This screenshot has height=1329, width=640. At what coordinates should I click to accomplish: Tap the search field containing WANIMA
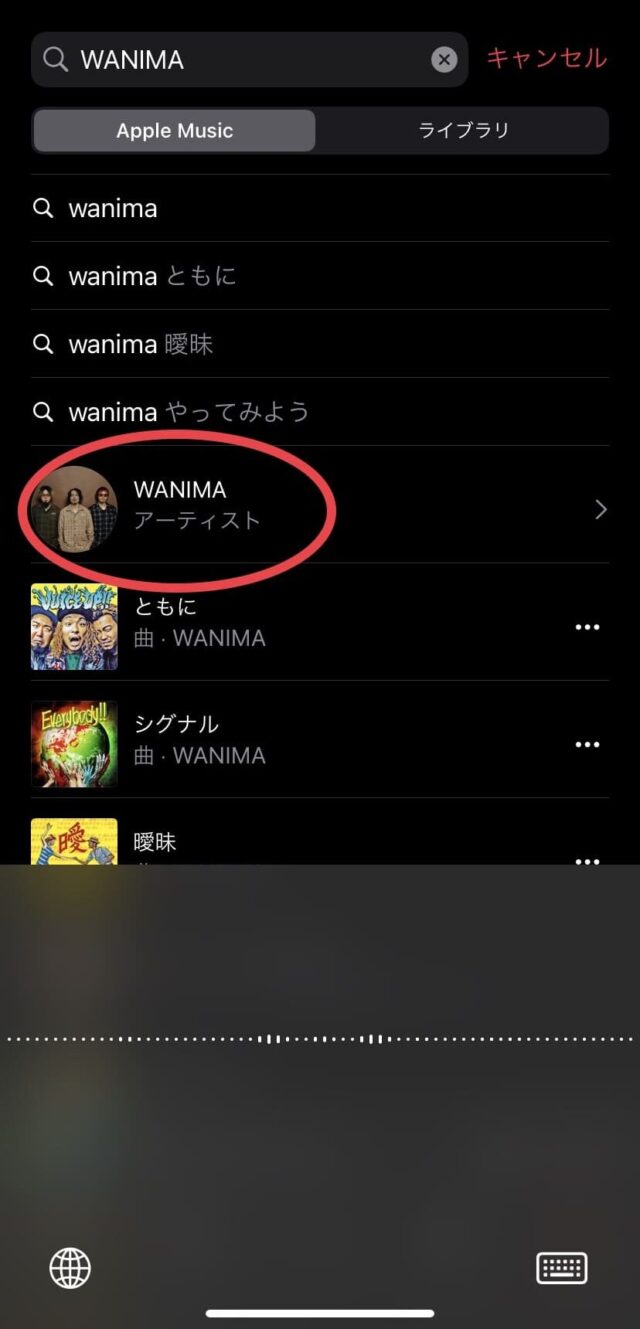(x=250, y=60)
